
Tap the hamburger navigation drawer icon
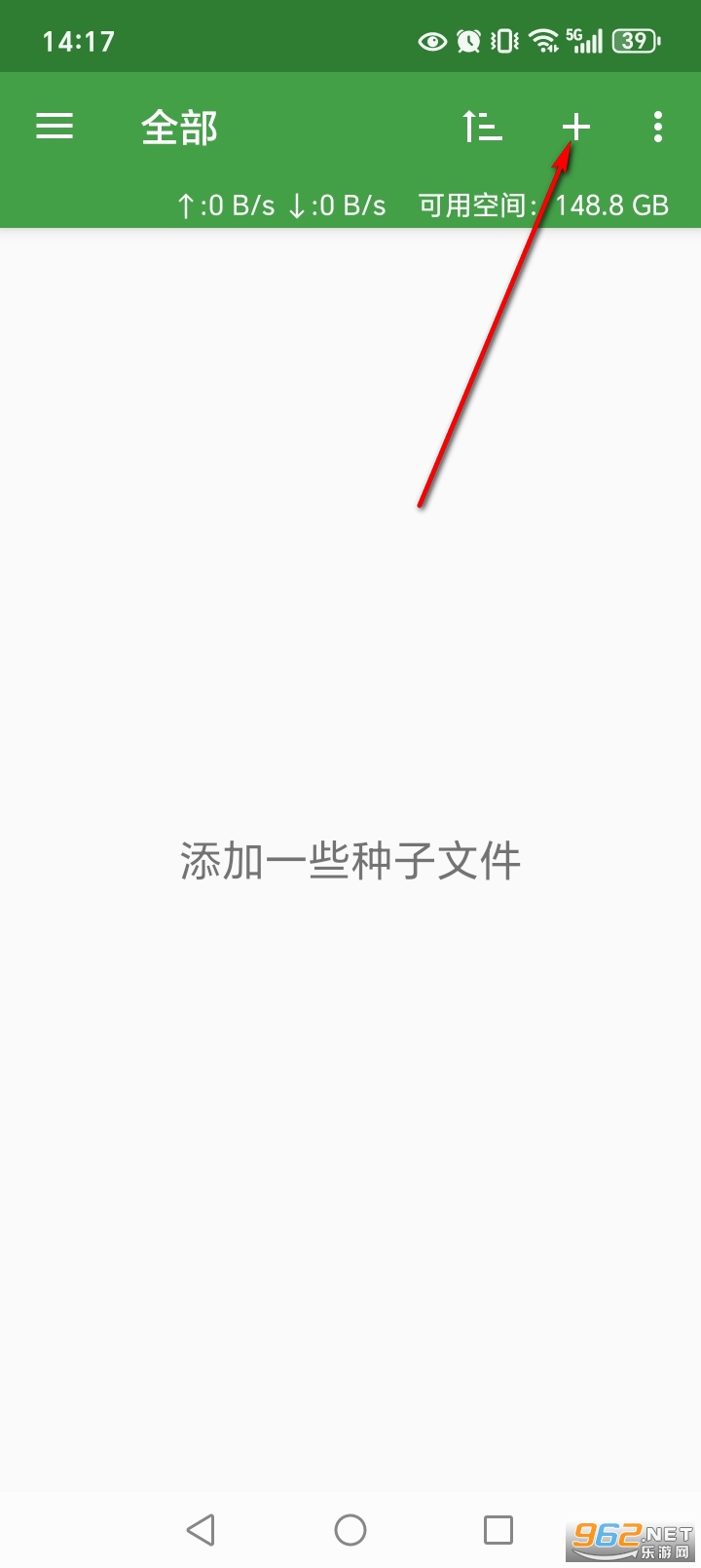coord(55,127)
